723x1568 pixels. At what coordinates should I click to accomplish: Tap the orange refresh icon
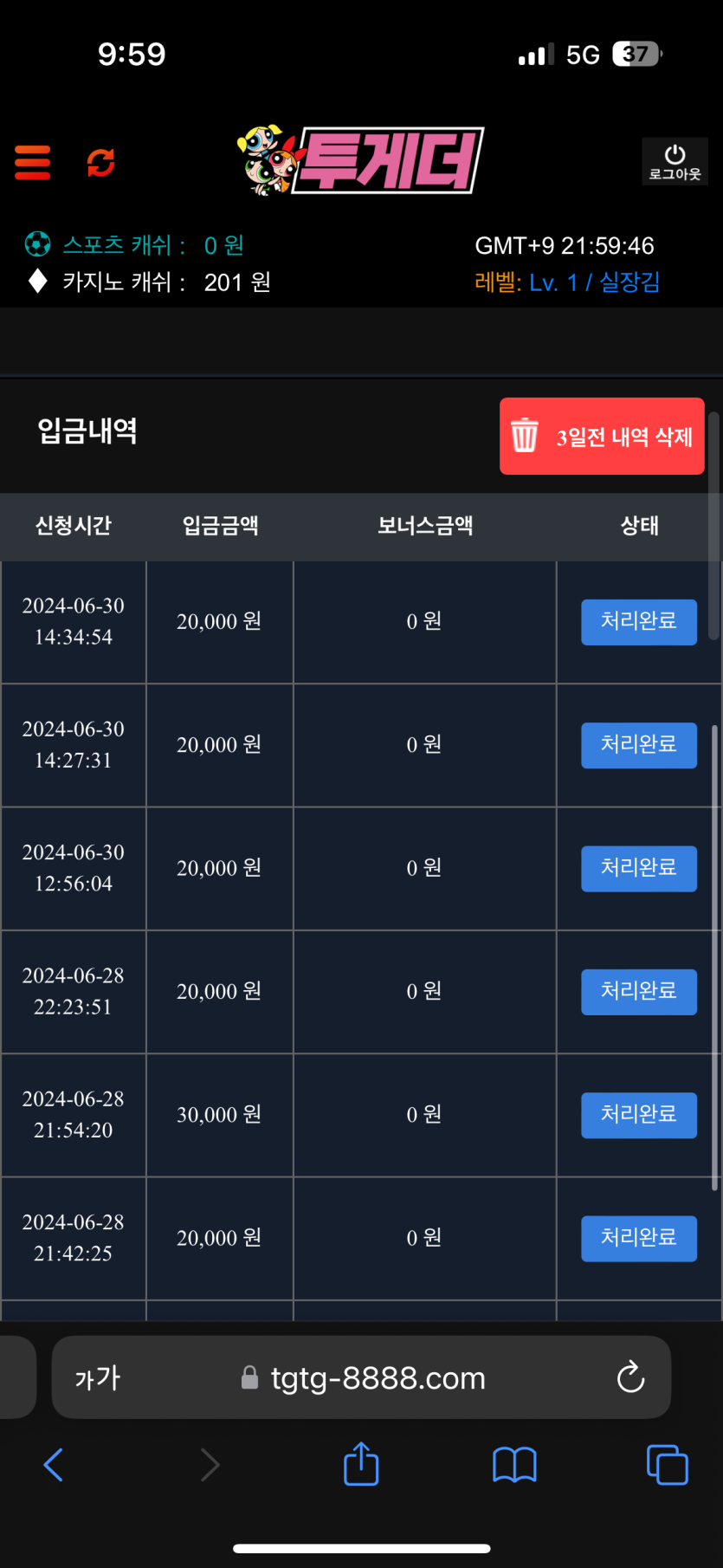(x=101, y=162)
